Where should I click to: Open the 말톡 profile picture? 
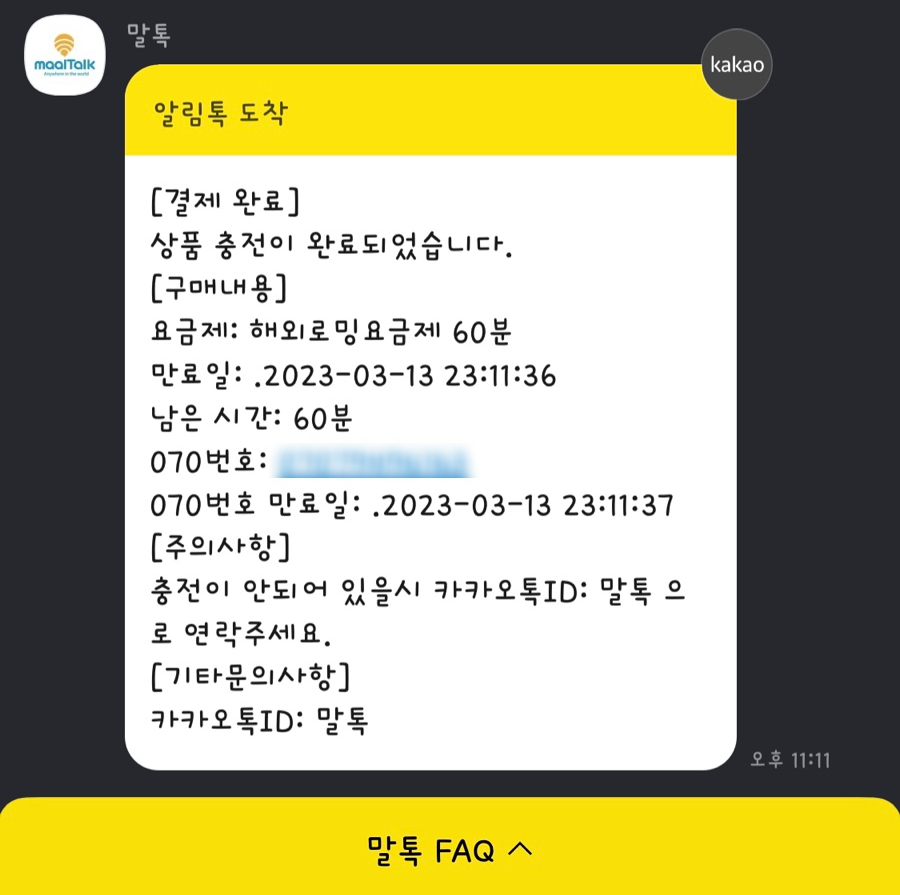65,56
